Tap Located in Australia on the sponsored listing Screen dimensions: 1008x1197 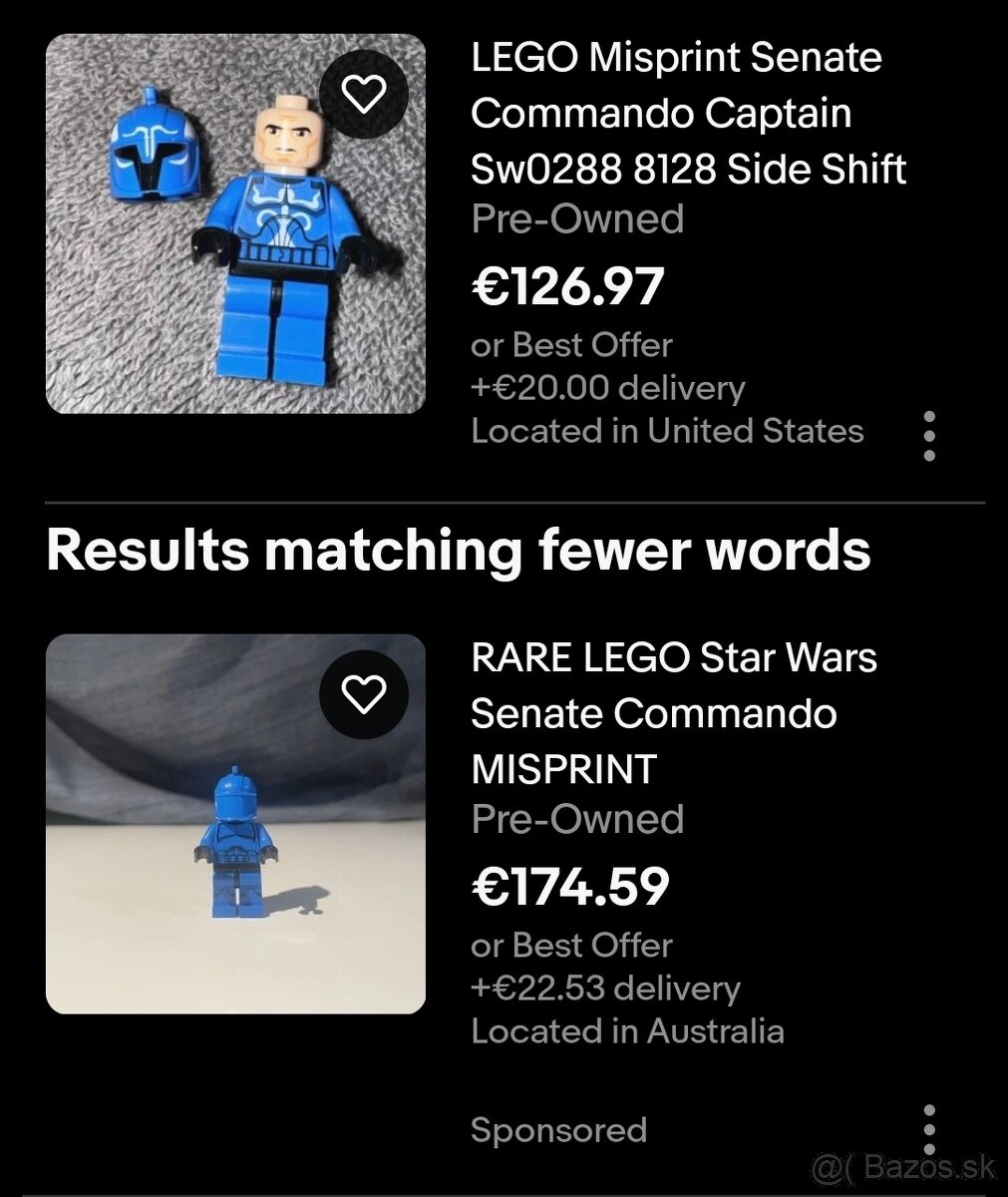(x=628, y=1031)
